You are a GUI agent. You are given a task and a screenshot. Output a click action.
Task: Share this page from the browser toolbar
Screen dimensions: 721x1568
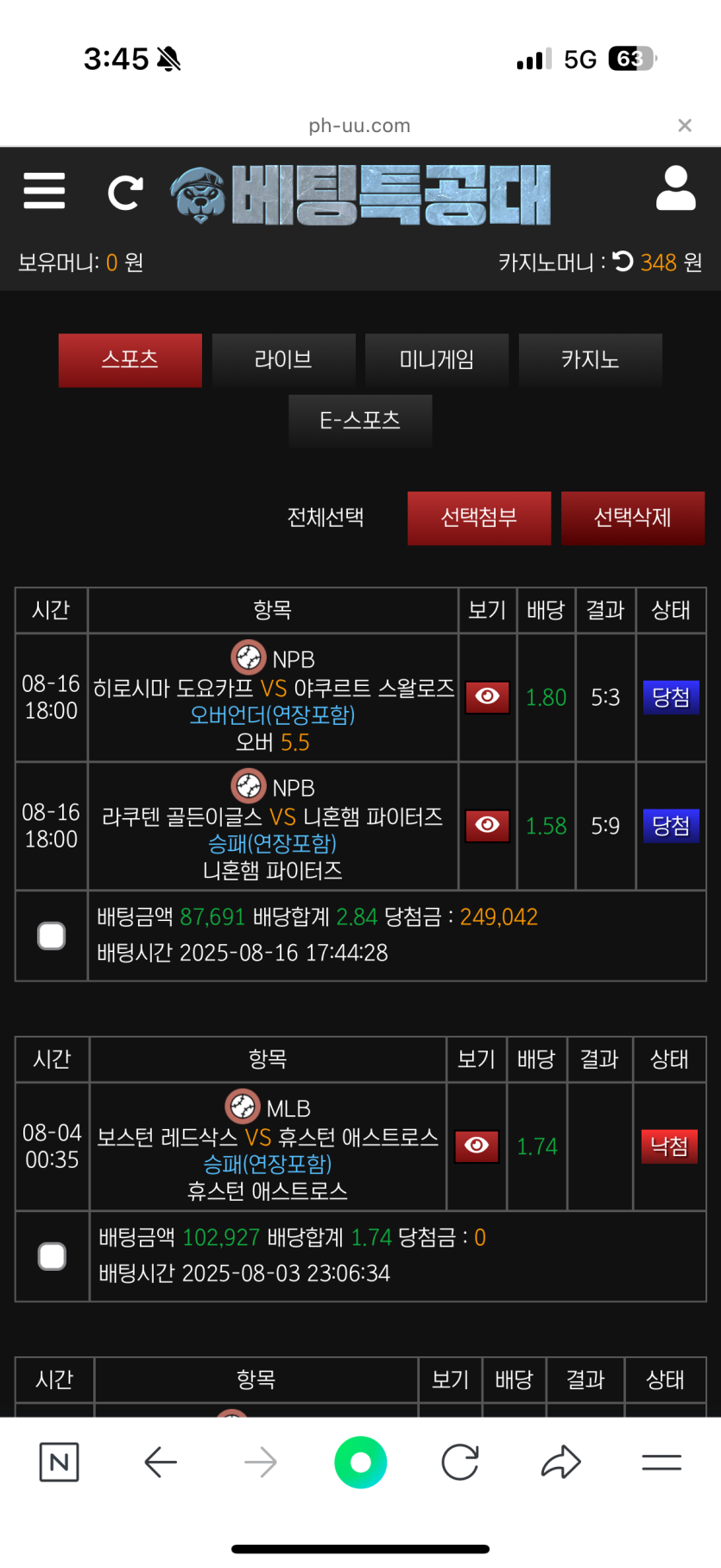click(560, 1463)
